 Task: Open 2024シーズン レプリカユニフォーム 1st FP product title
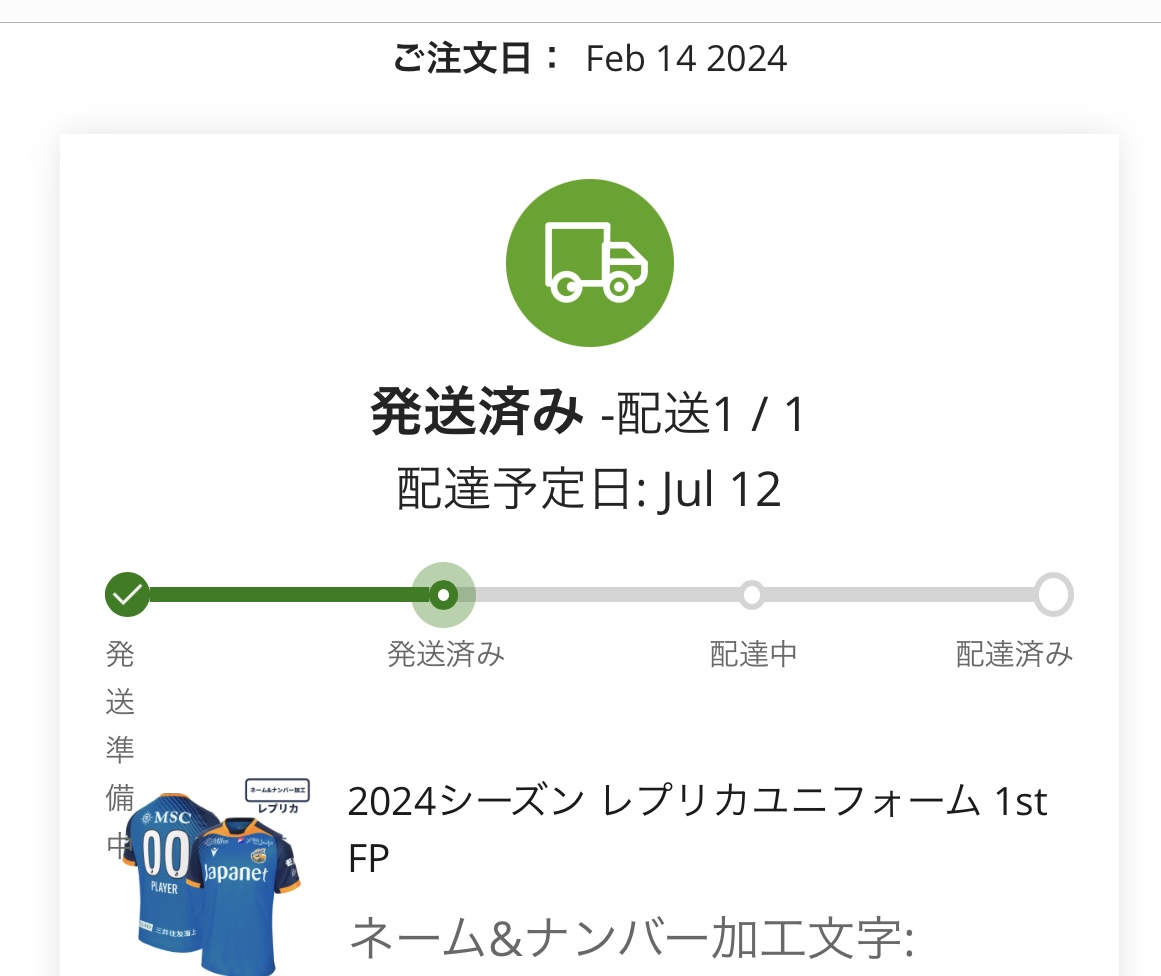(x=697, y=829)
